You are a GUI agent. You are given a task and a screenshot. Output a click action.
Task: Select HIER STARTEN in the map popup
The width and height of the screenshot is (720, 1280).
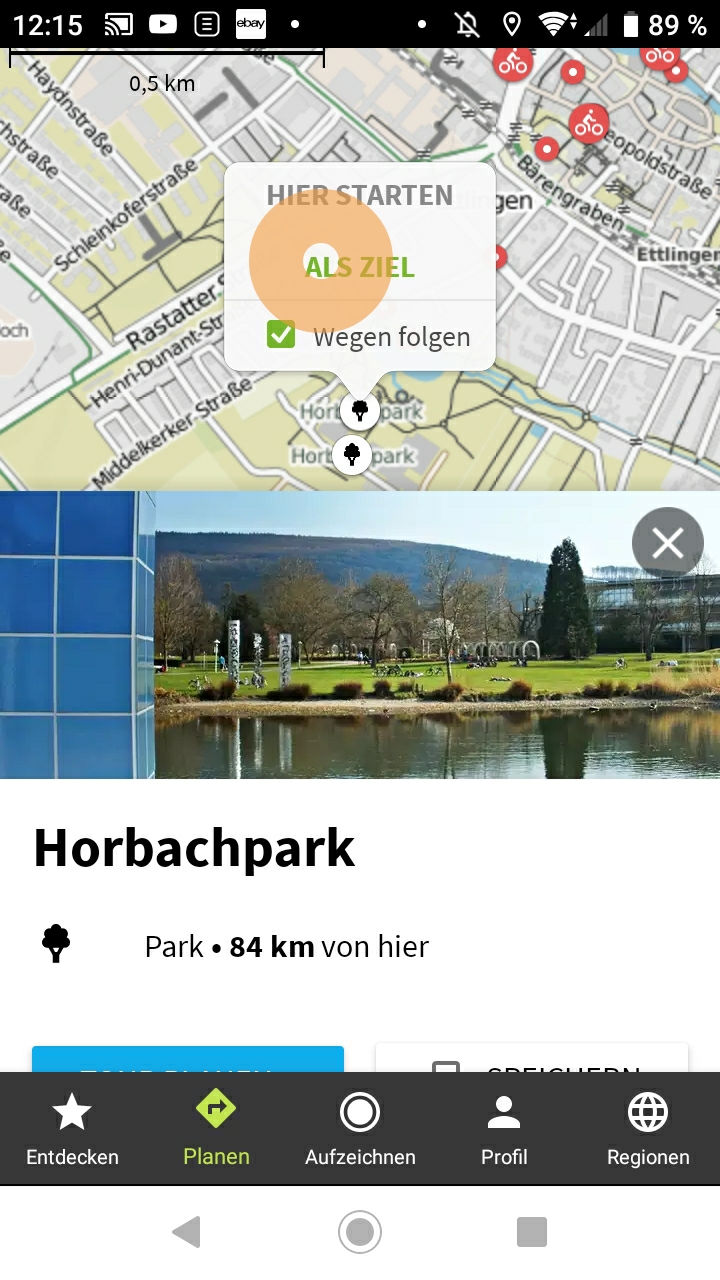pos(359,195)
